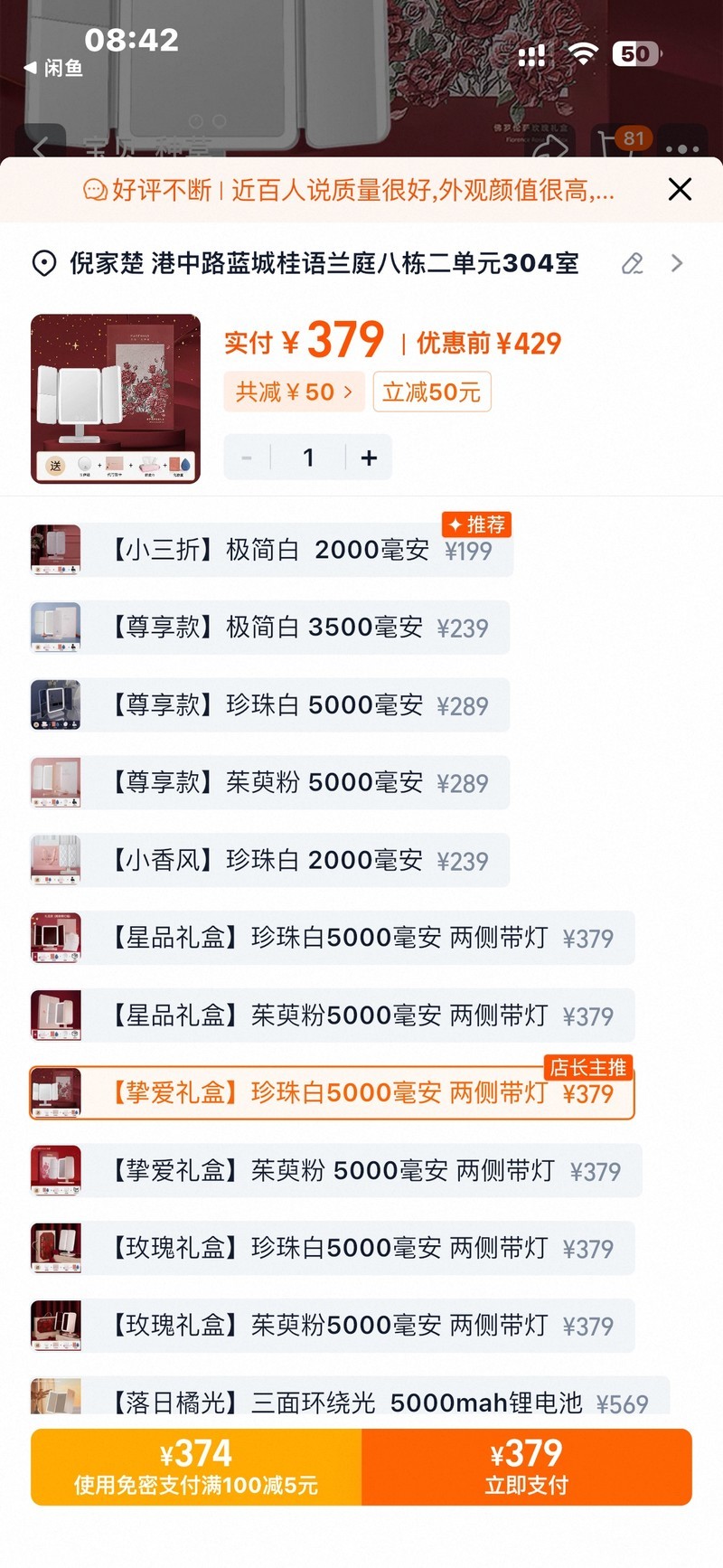The image size is (723, 1568).
Task: Select 【尊享款】茱萸粉 5000毫安 option
Action: [x=271, y=783]
